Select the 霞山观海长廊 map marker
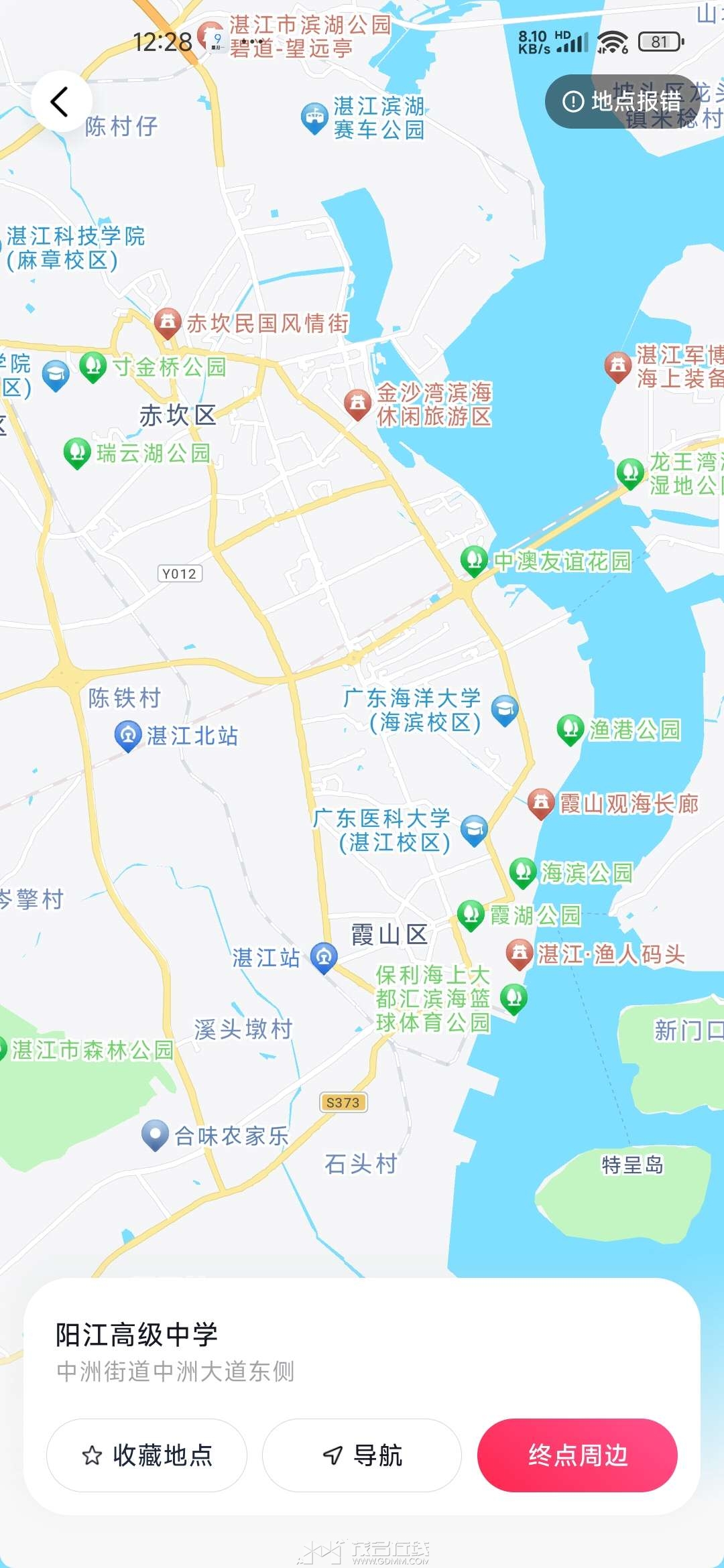Image resolution: width=724 pixels, height=1568 pixels. click(540, 803)
